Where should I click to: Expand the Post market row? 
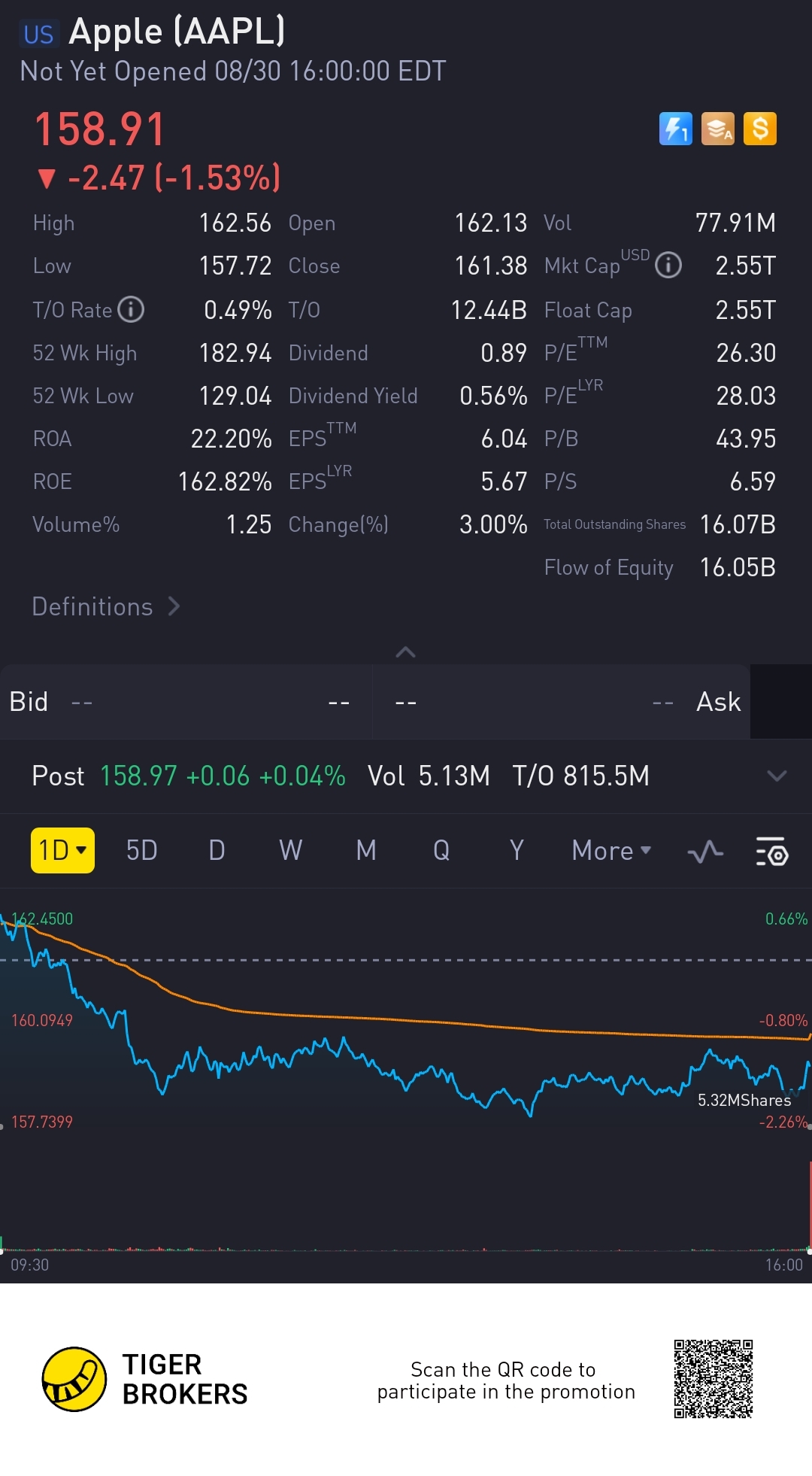coord(776,776)
